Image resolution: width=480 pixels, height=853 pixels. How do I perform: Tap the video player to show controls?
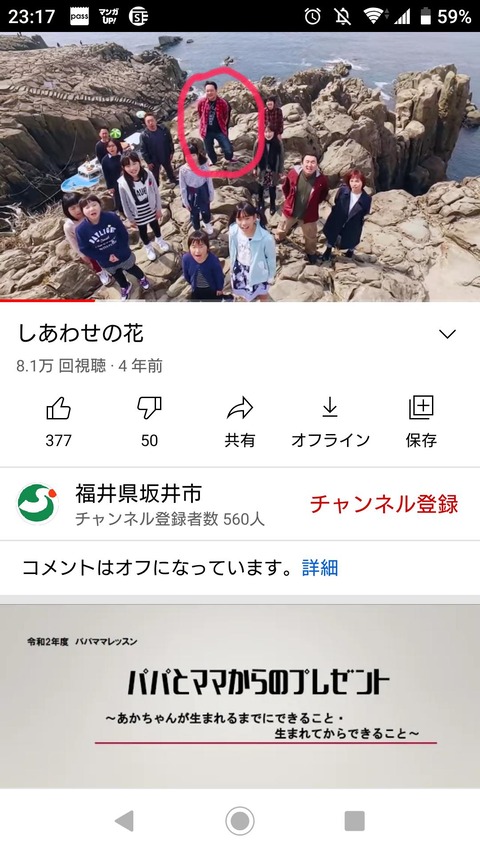(x=240, y=166)
